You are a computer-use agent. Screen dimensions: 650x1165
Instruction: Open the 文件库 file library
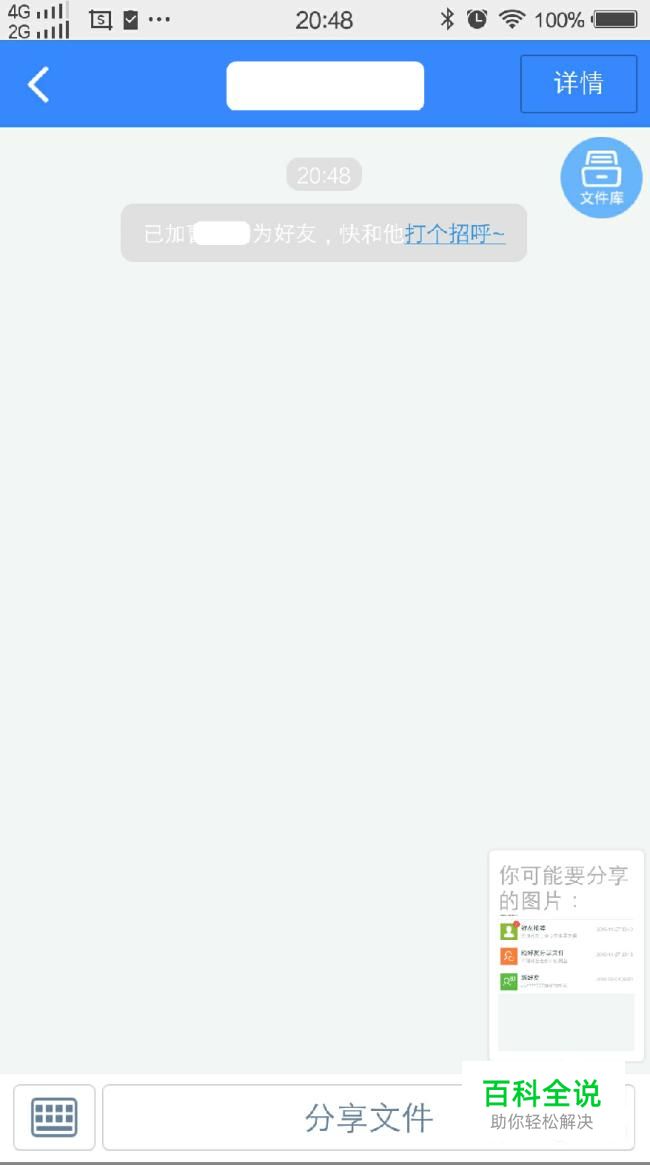(x=601, y=178)
